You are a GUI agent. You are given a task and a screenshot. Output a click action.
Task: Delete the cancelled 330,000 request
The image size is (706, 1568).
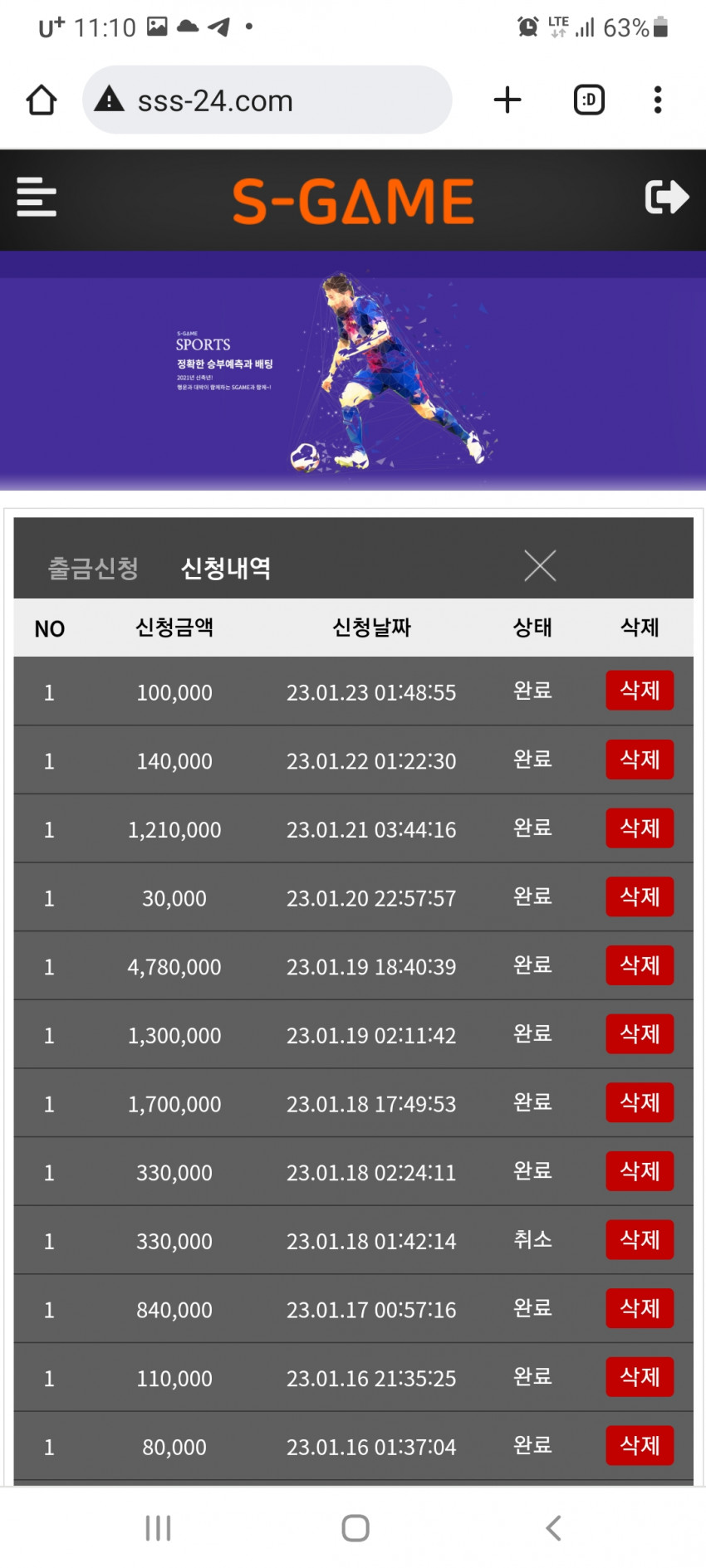(640, 1240)
